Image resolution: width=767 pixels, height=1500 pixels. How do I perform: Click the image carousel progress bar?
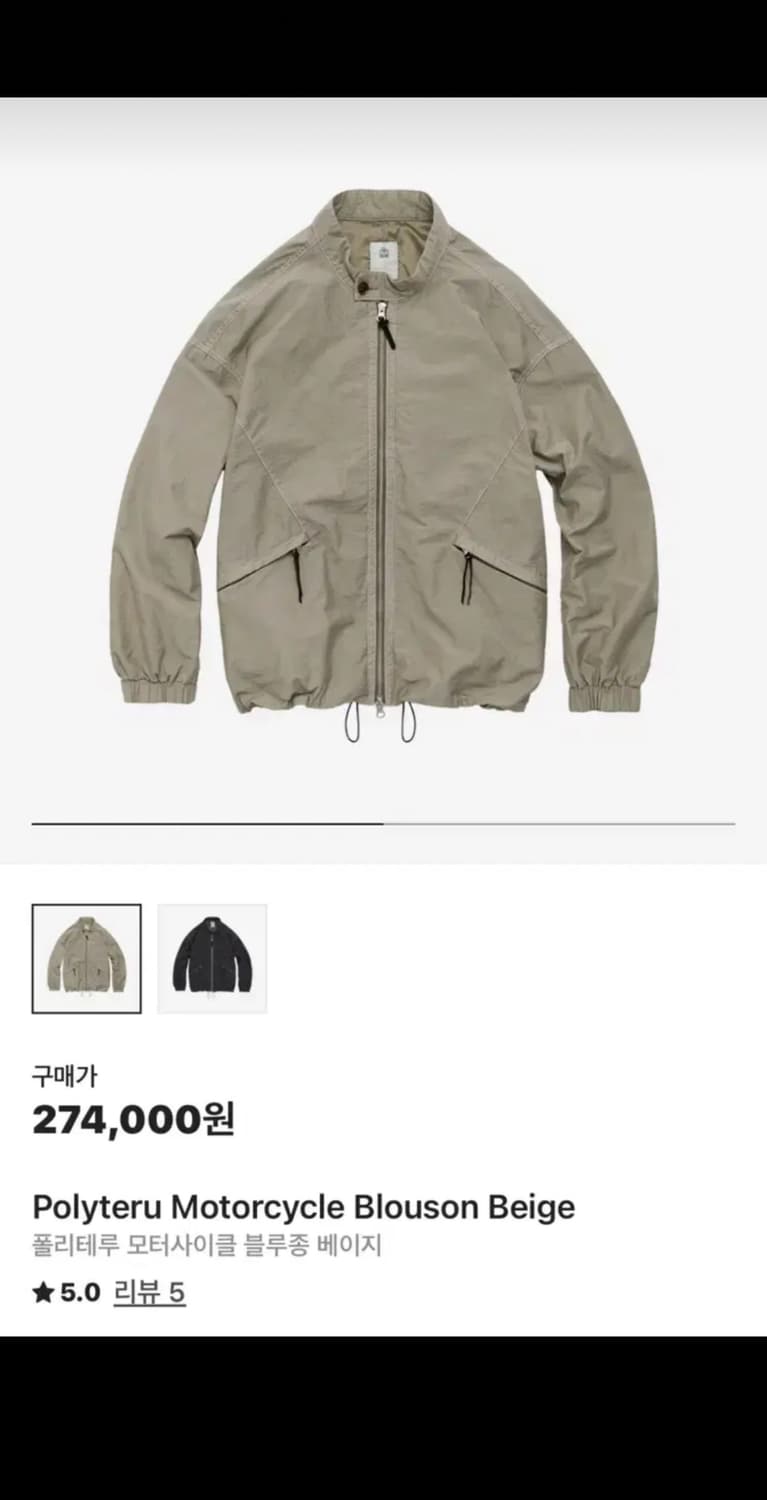point(383,822)
